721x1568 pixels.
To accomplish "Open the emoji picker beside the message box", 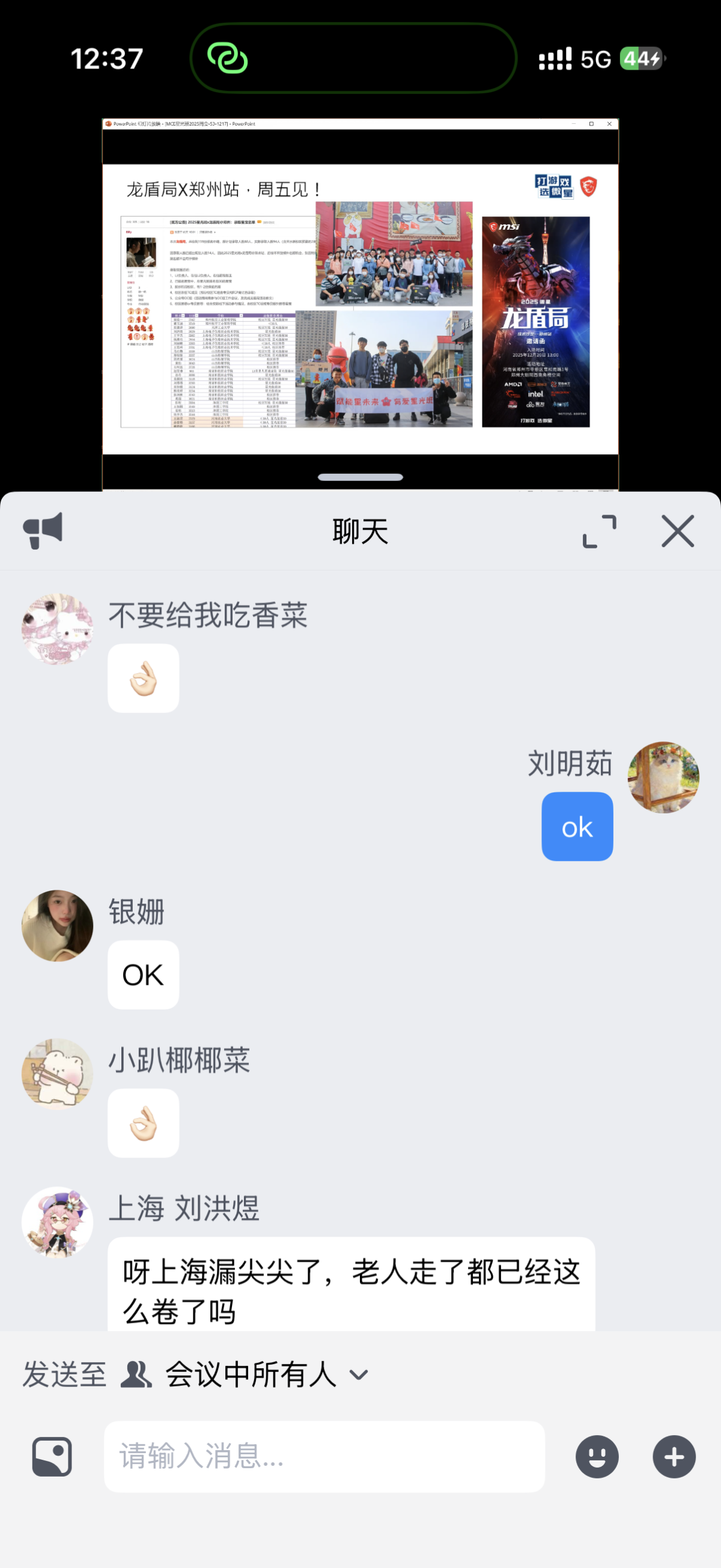I will coord(598,1457).
